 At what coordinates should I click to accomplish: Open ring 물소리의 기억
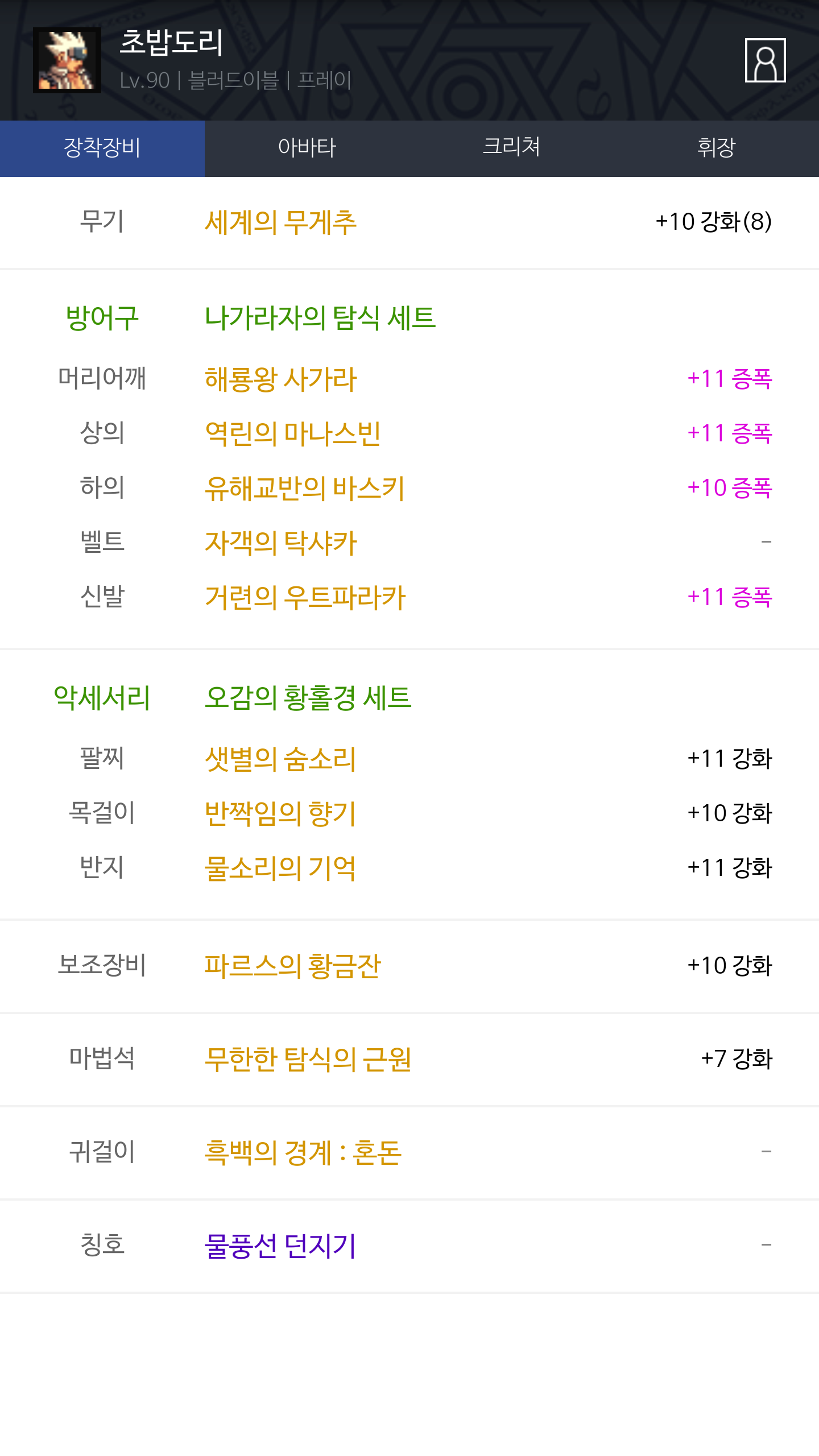point(280,868)
